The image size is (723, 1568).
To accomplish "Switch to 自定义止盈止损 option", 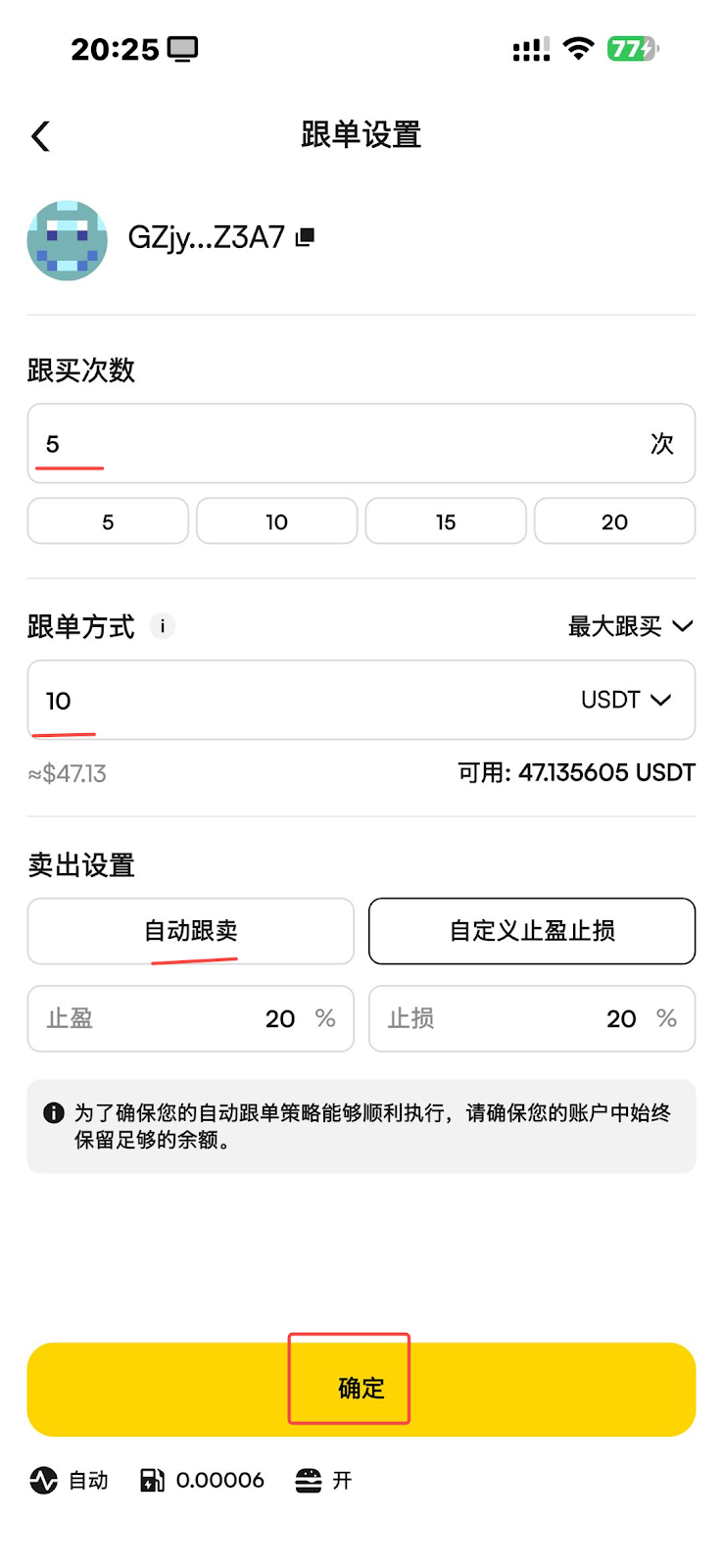I will [532, 931].
